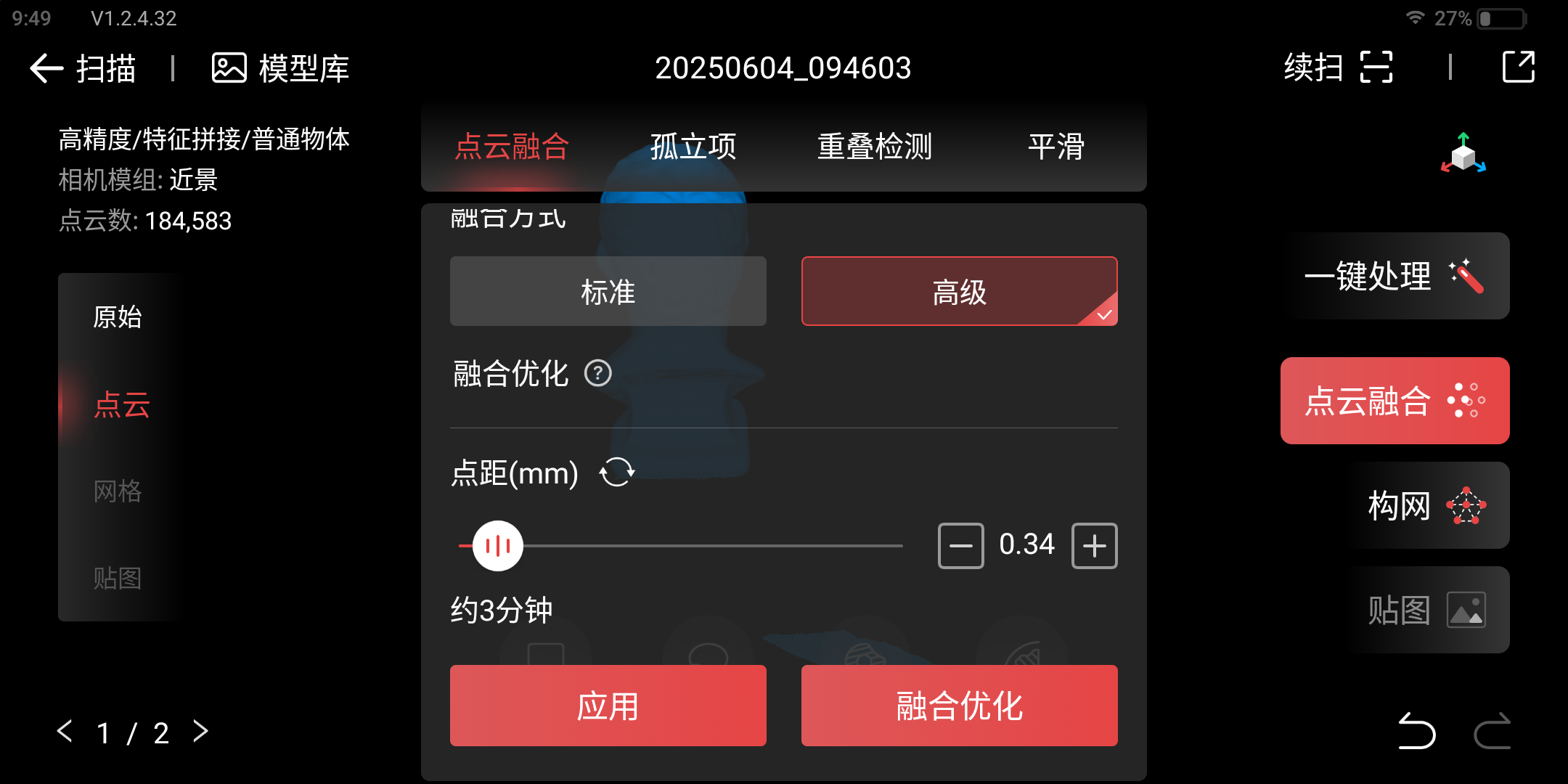Open help for 融合优化

[x=598, y=374]
